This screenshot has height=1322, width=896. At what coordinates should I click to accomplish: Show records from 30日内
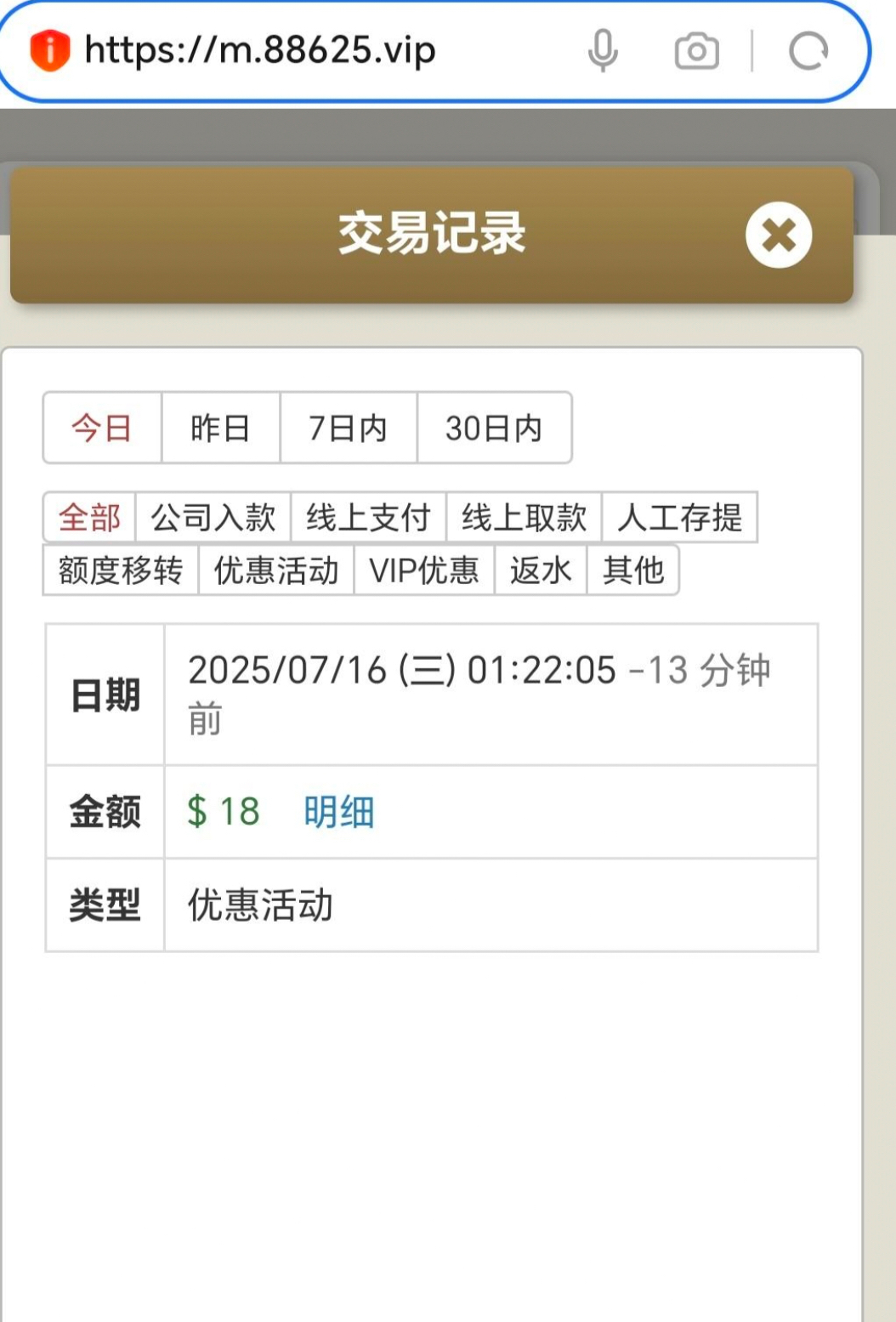click(x=493, y=428)
